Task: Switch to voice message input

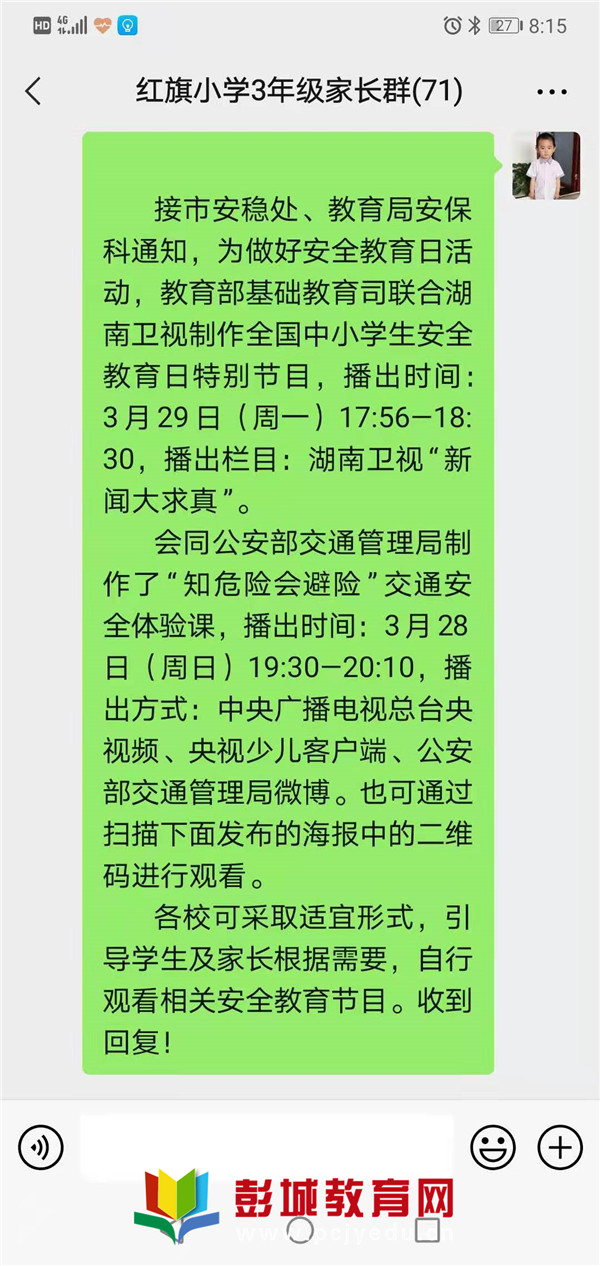Action: (x=40, y=1146)
